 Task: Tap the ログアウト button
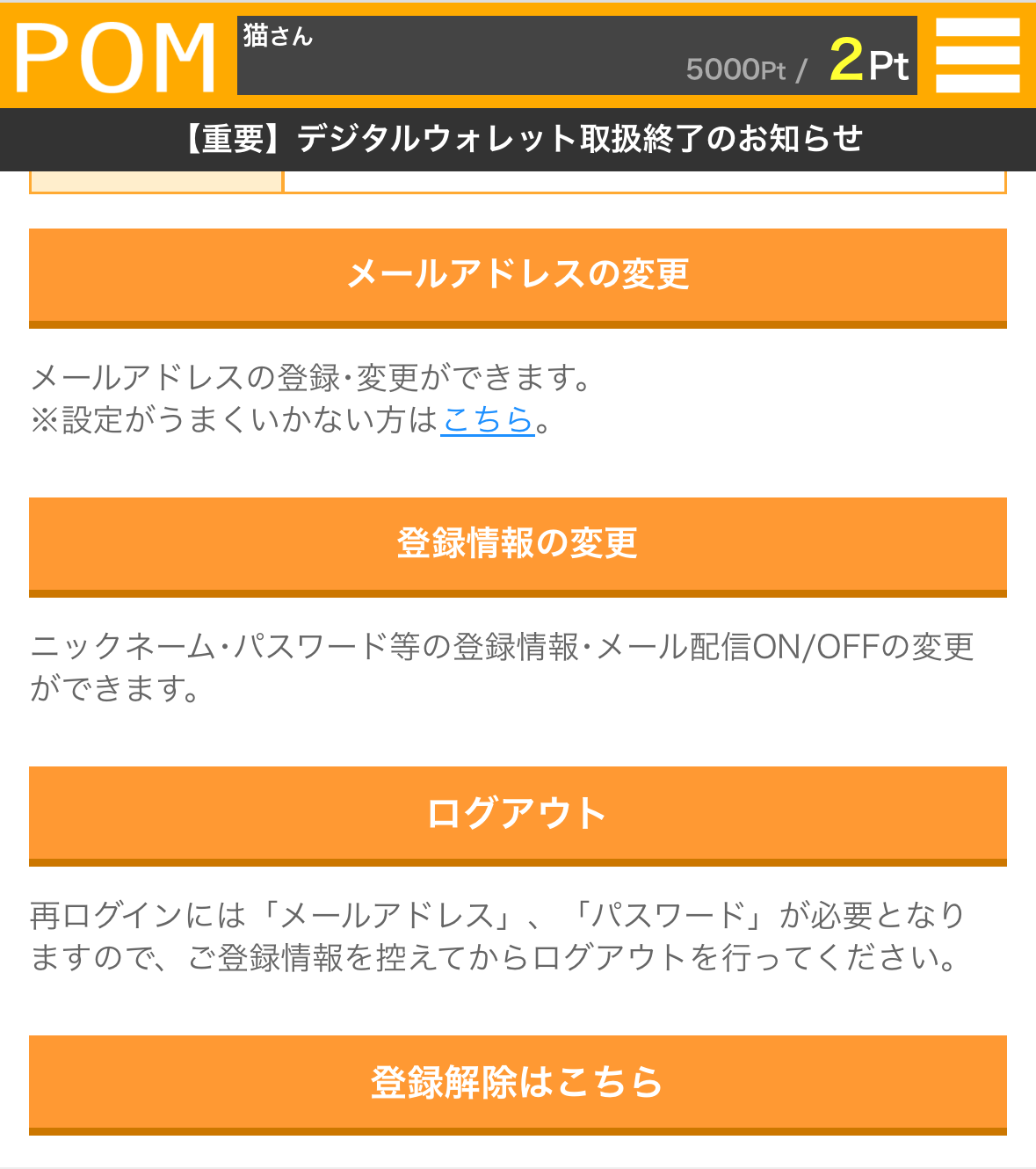tap(518, 814)
